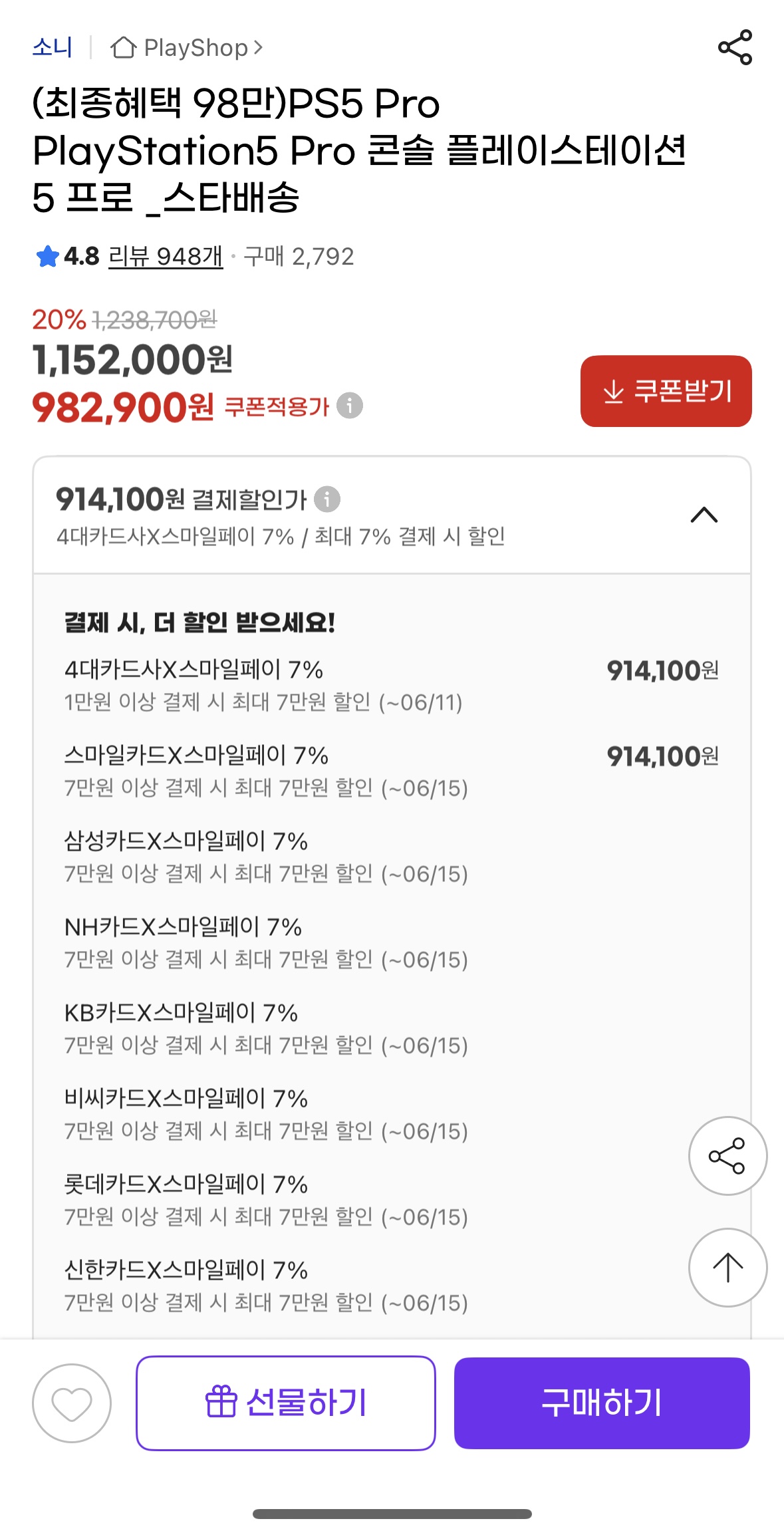Viewport: 784px width, 1535px height.
Task: Visit the PlayShop store page
Action: click(x=187, y=48)
